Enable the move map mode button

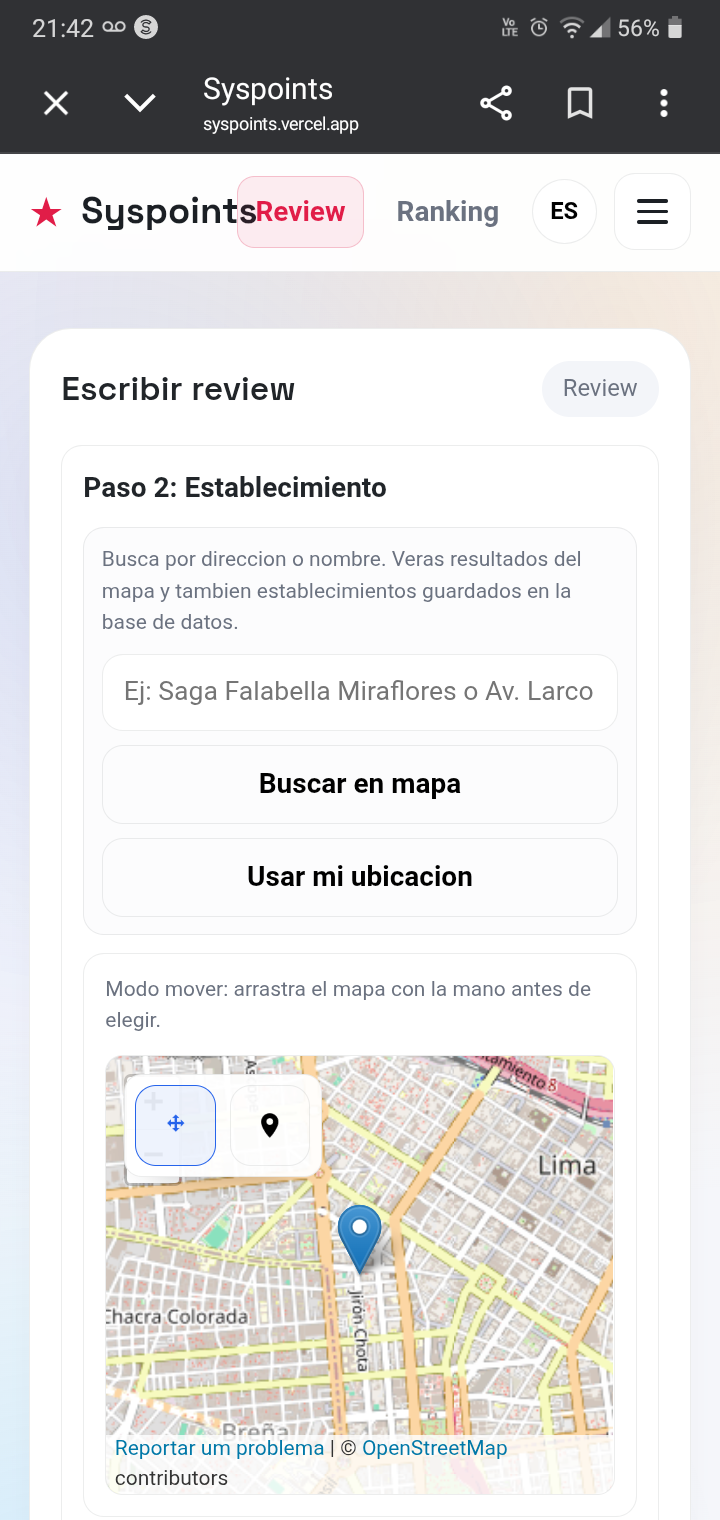coord(175,1125)
